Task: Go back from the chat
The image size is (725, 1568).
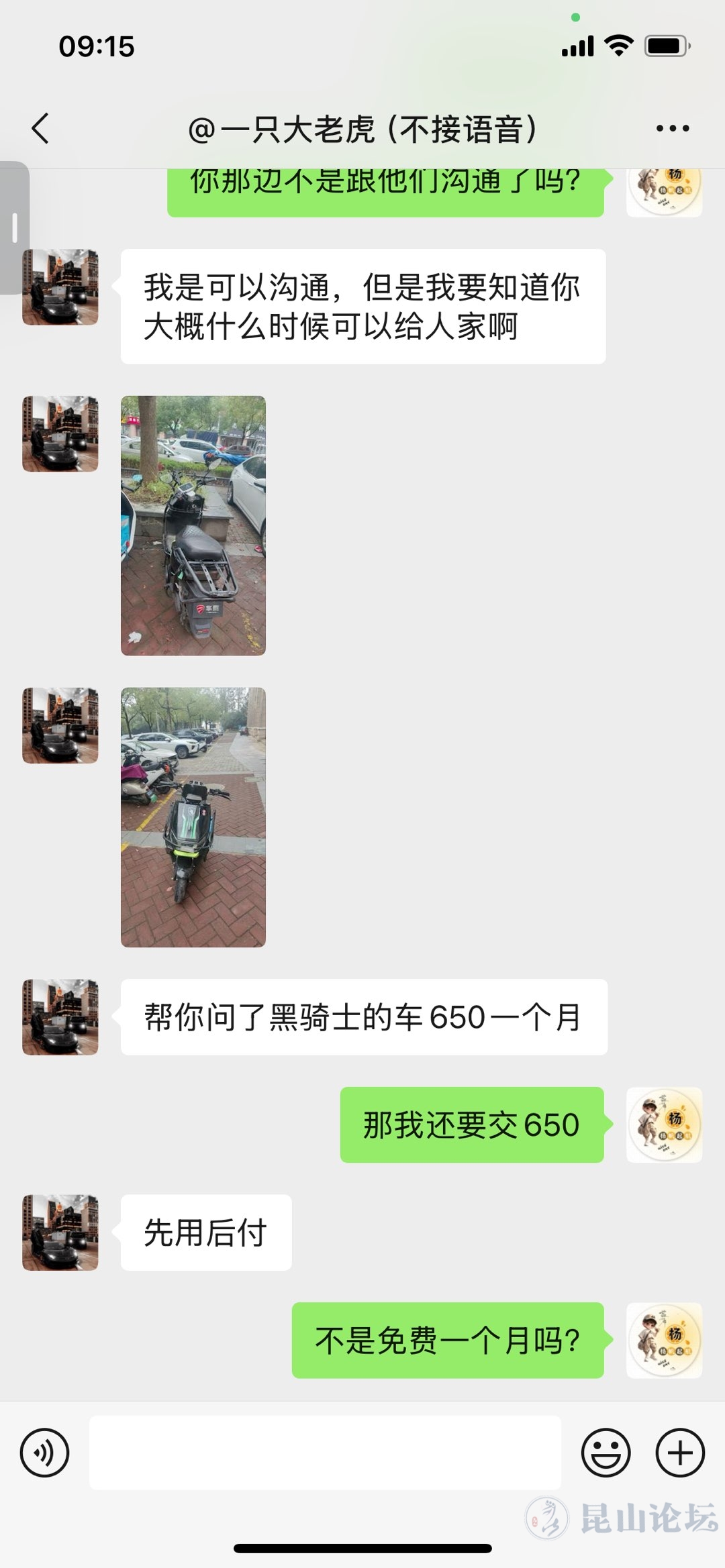Action: (x=41, y=128)
